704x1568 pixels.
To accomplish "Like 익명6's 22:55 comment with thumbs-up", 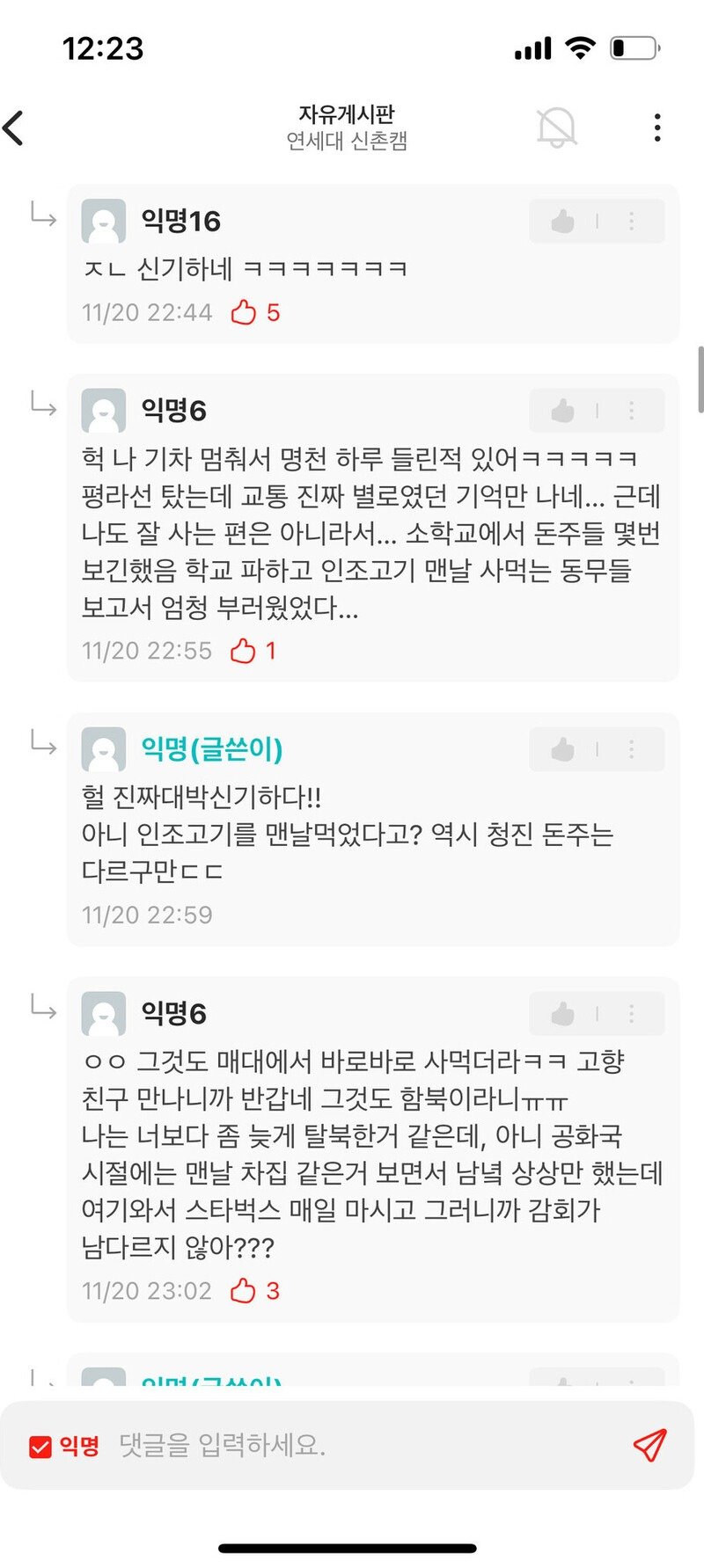I will click(562, 408).
